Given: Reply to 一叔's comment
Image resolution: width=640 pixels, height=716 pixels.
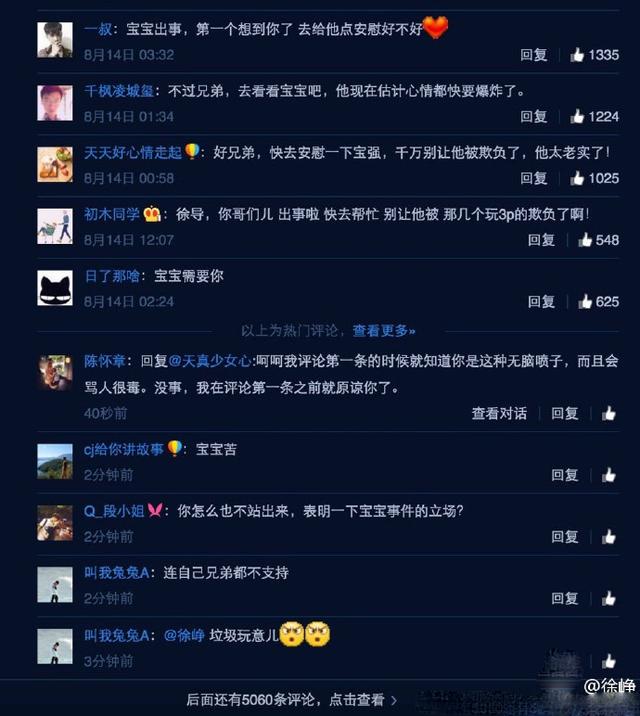Looking at the screenshot, I should click(x=533, y=55).
